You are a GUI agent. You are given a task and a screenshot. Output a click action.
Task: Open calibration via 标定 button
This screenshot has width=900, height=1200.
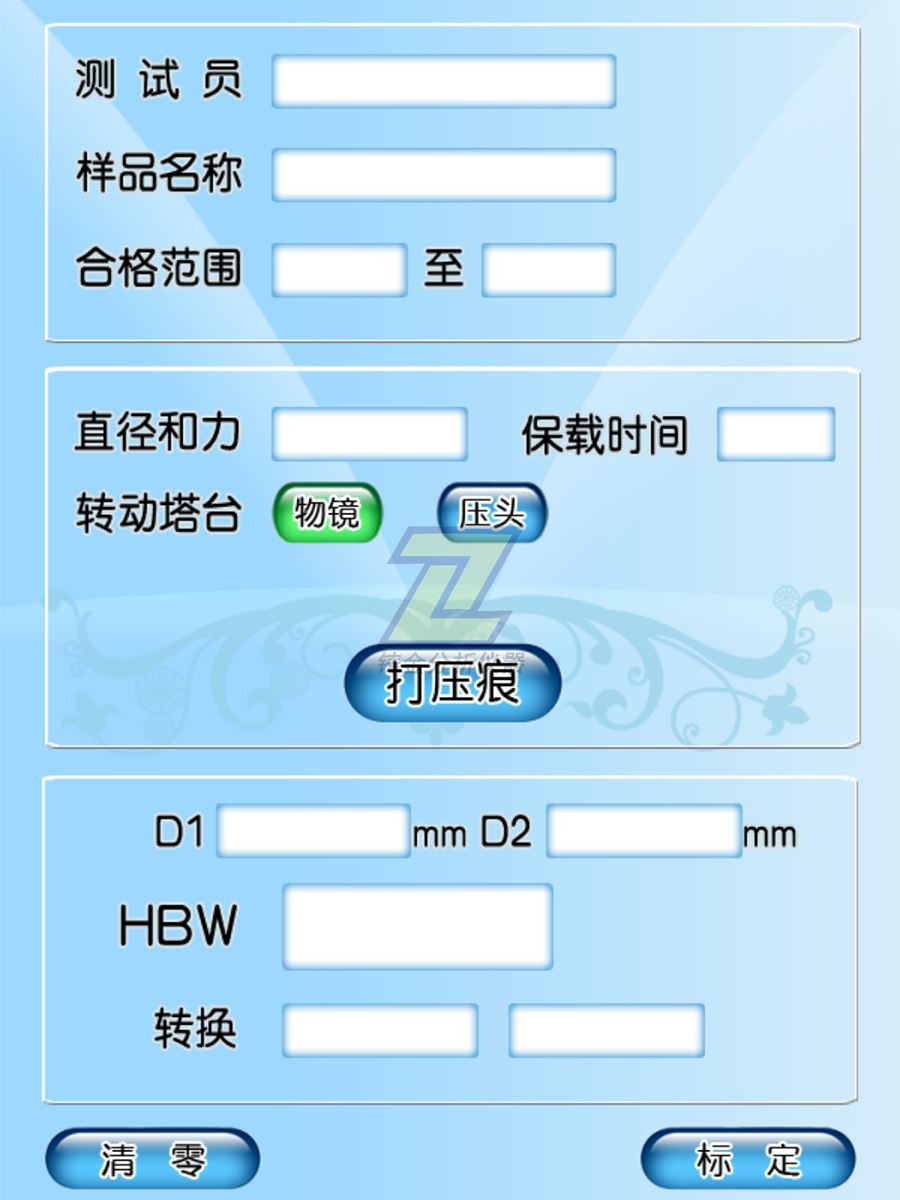coord(748,1160)
